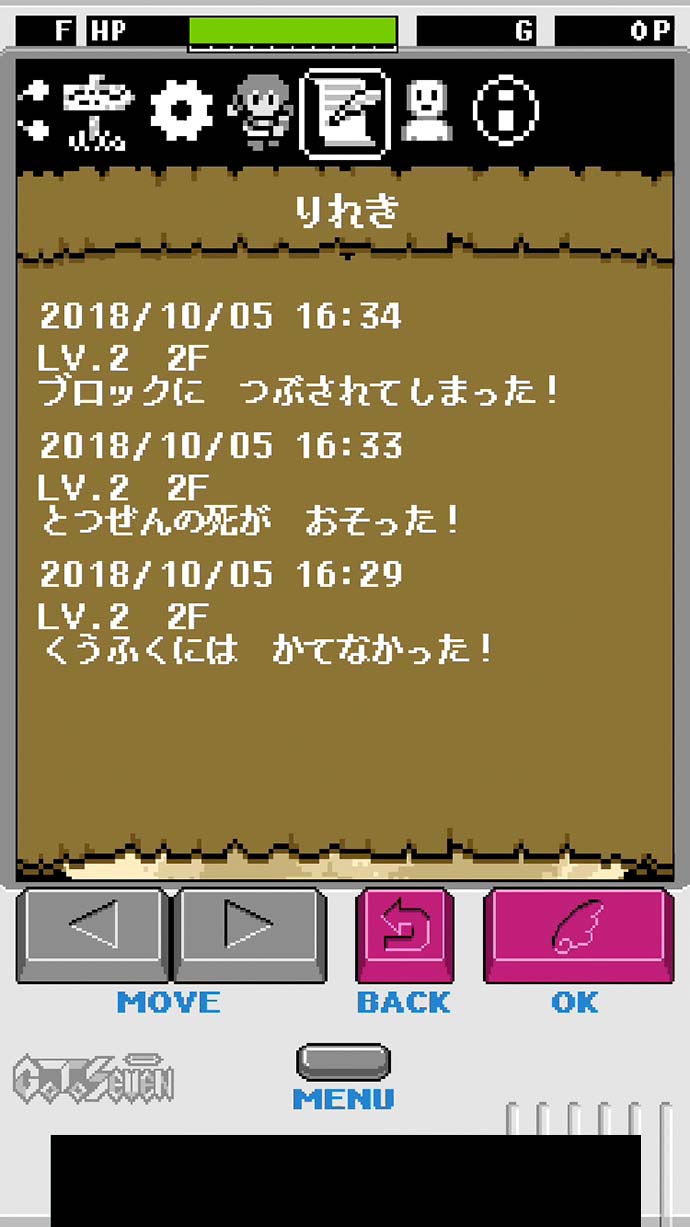This screenshot has width=690, height=1227.
Task: Open the character tab
Action: point(260,112)
